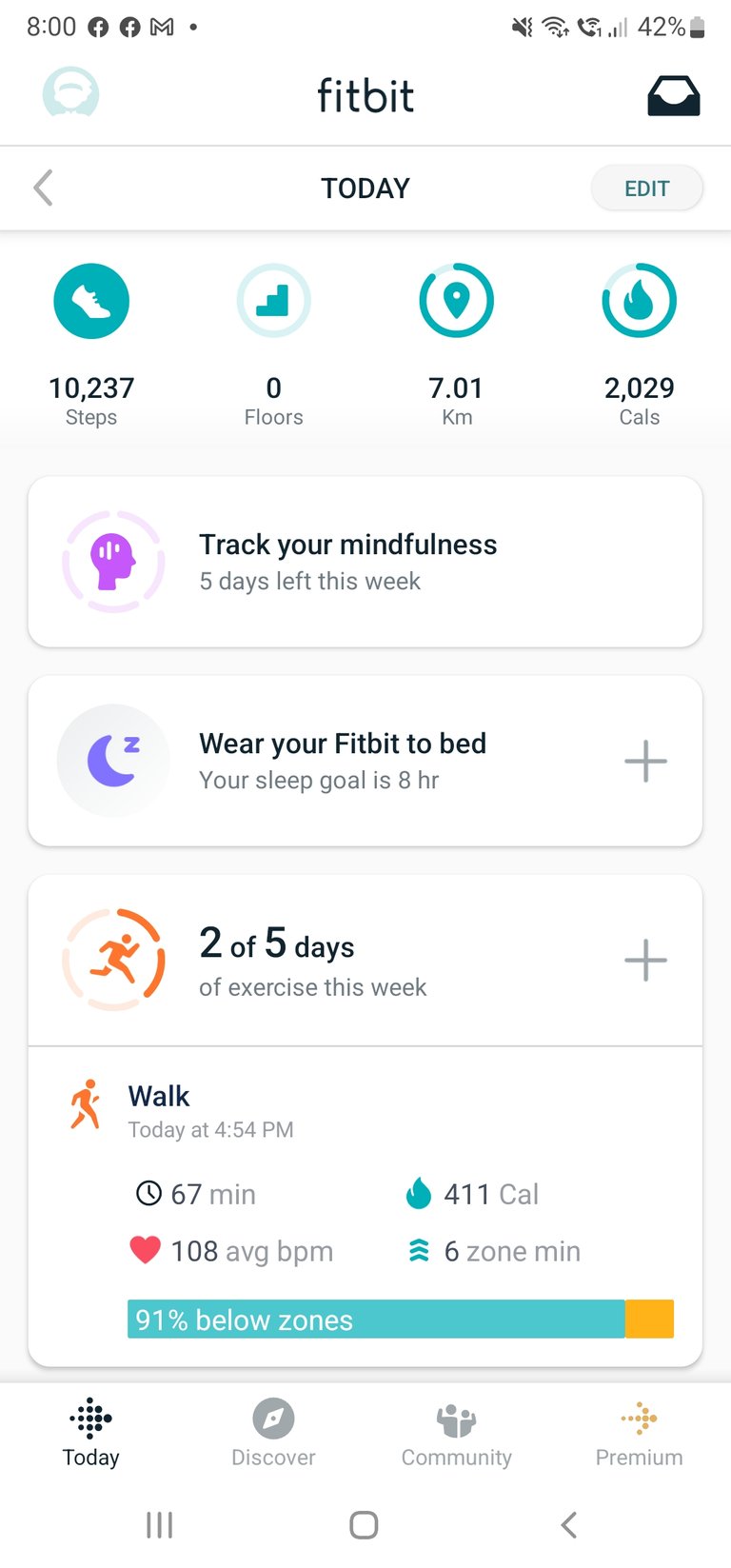731x1568 pixels.
Task: Add a sleep log with the plus icon
Action: pyautogui.click(x=645, y=761)
